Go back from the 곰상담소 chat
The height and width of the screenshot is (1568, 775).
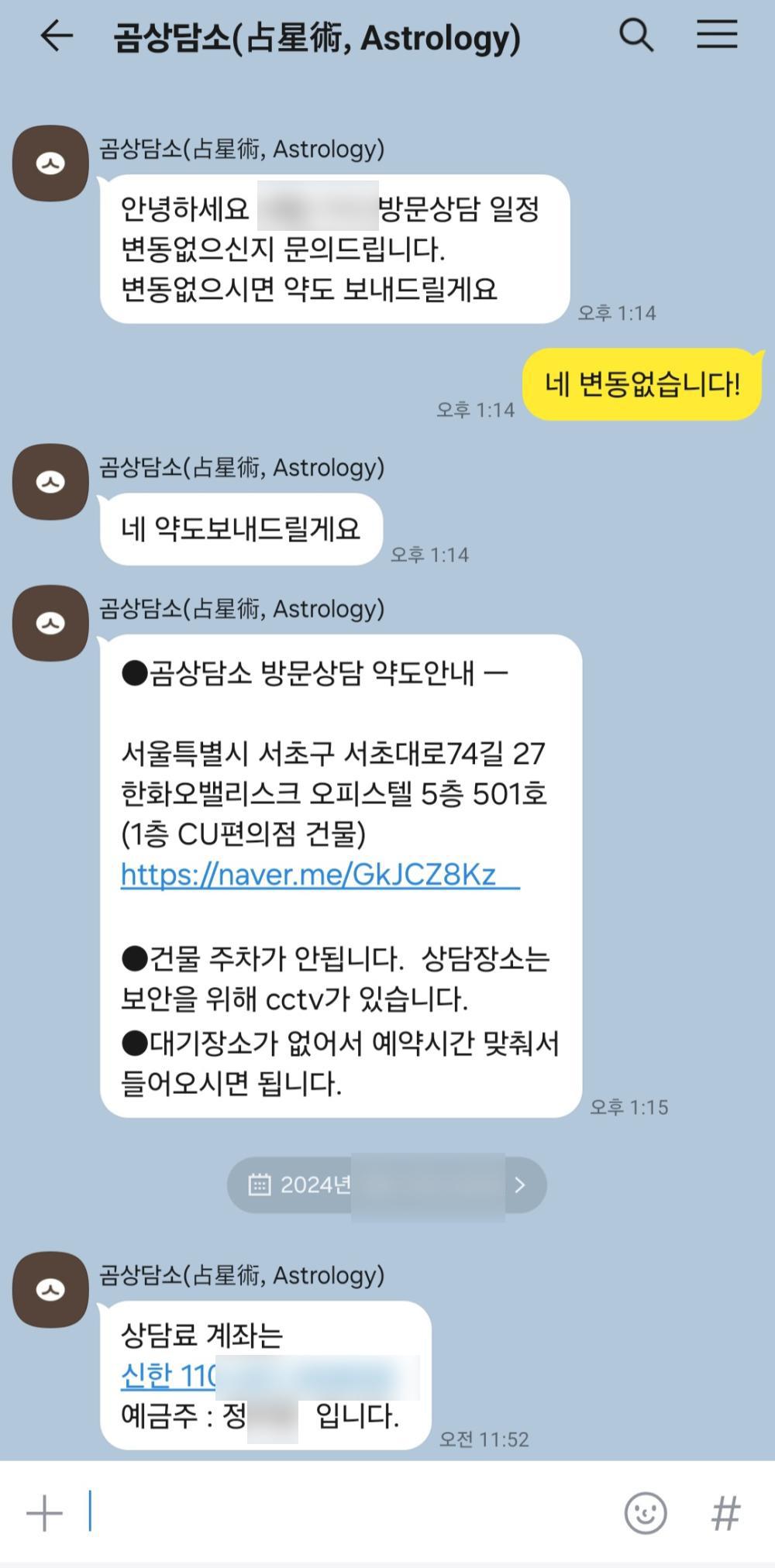click(57, 36)
